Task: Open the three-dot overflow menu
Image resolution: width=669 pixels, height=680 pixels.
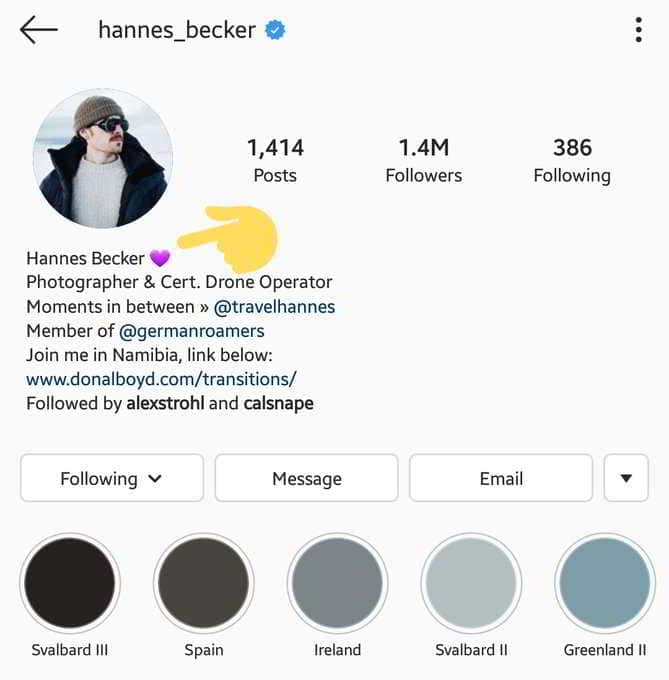Action: pyautogui.click(x=638, y=30)
